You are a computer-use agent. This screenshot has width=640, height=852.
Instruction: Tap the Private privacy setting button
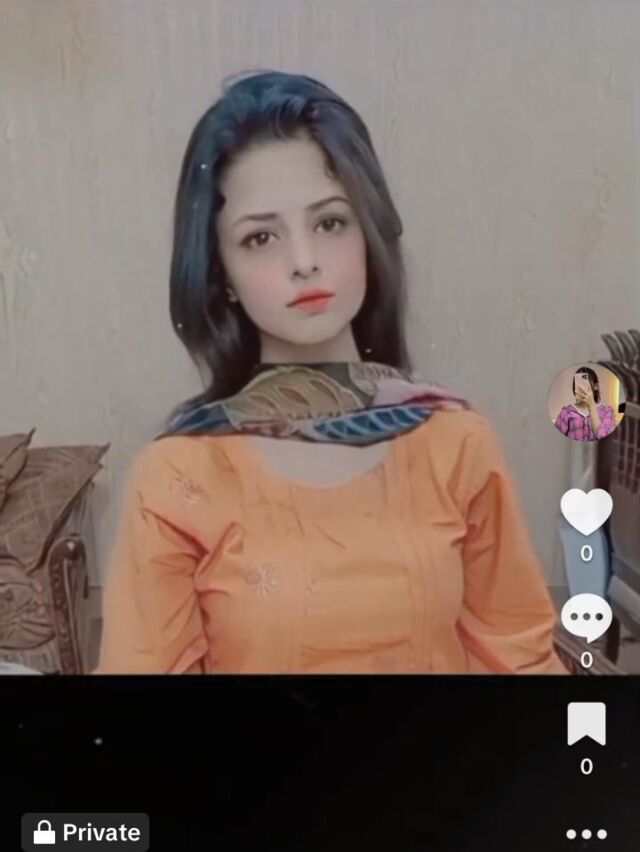(85, 832)
